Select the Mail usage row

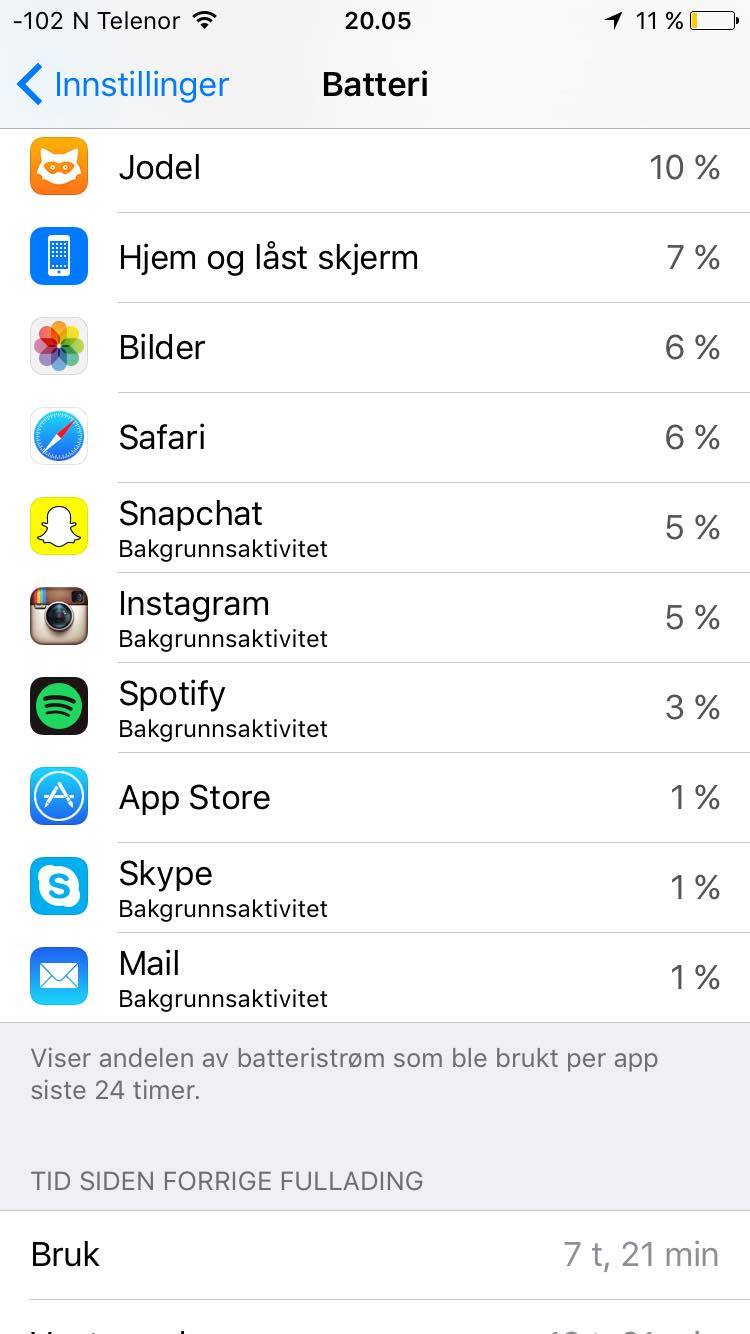click(375, 977)
